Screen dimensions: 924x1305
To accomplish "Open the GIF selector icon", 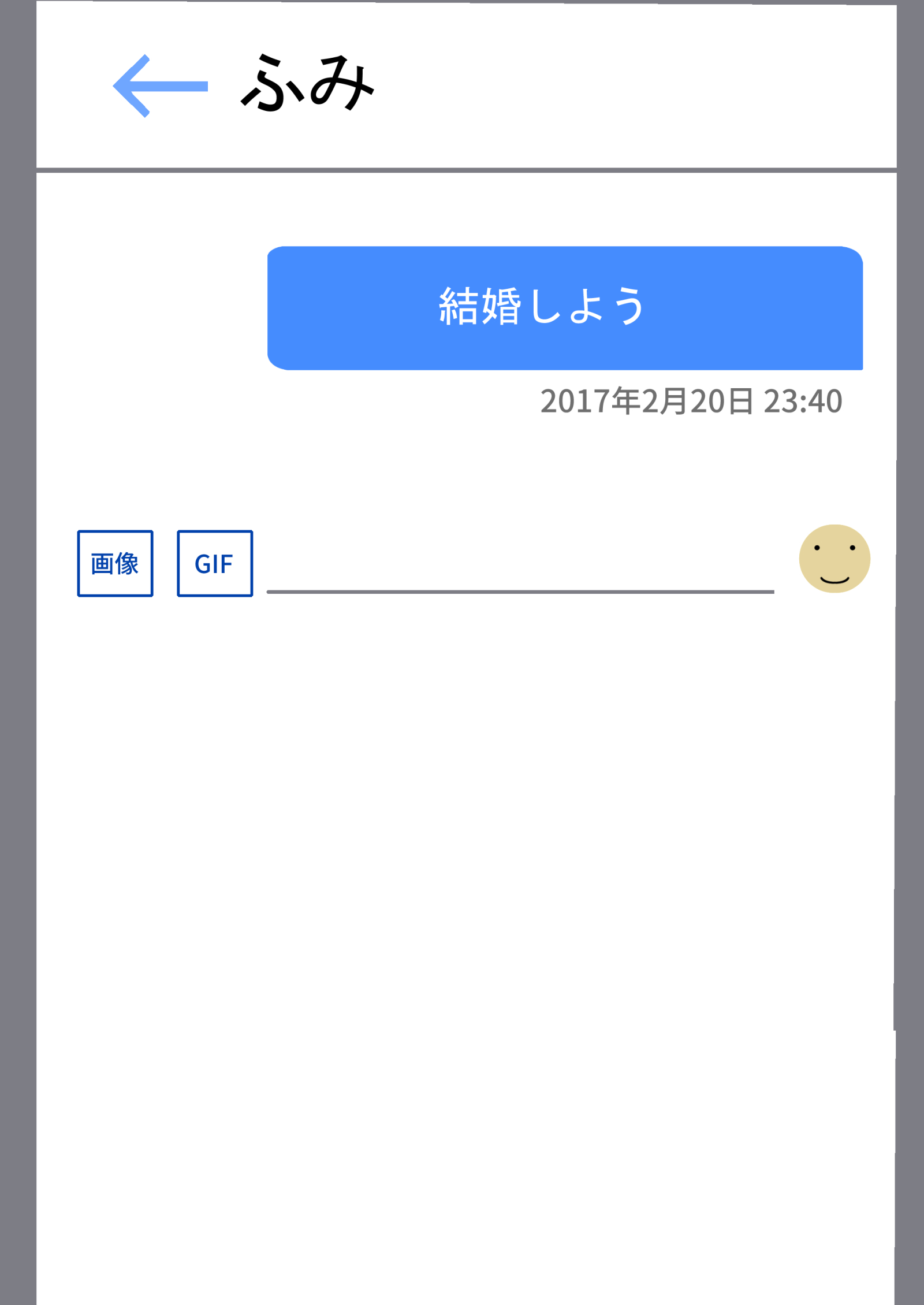I will (x=214, y=562).
